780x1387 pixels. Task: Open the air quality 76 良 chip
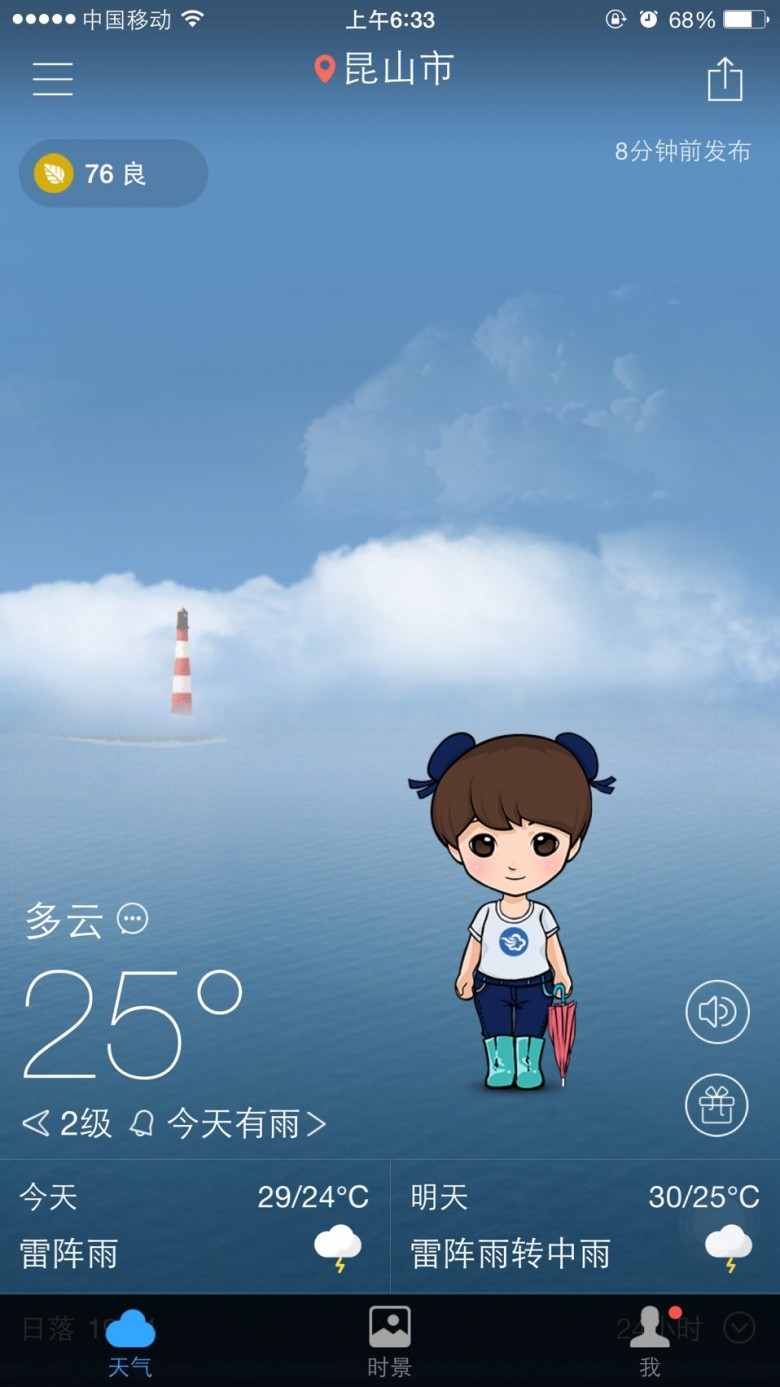click(113, 174)
